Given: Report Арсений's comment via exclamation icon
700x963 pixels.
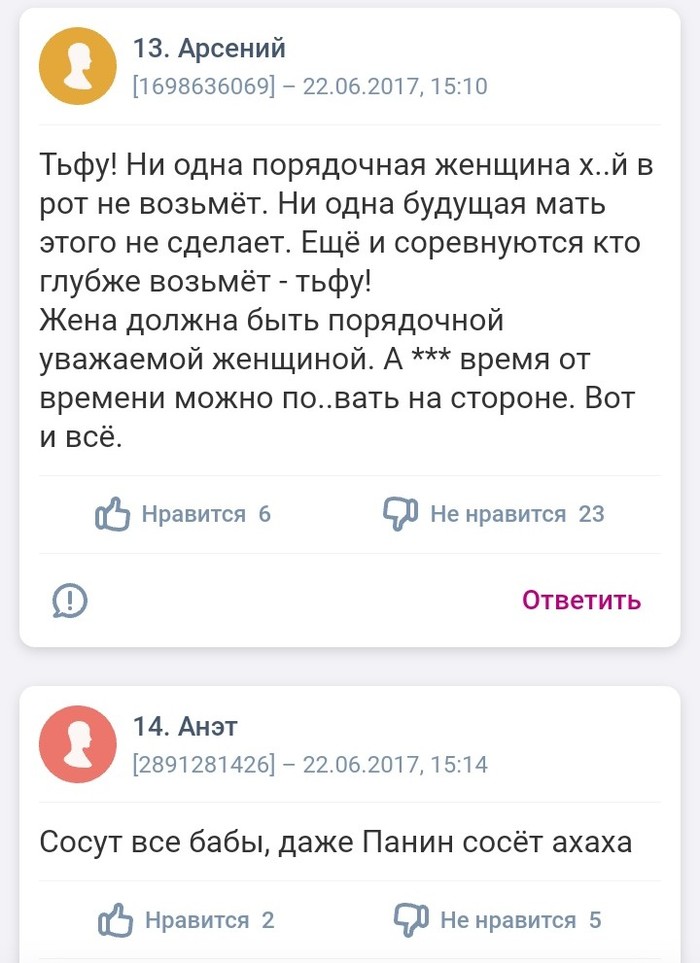Looking at the screenshot, I should point(69,600).
